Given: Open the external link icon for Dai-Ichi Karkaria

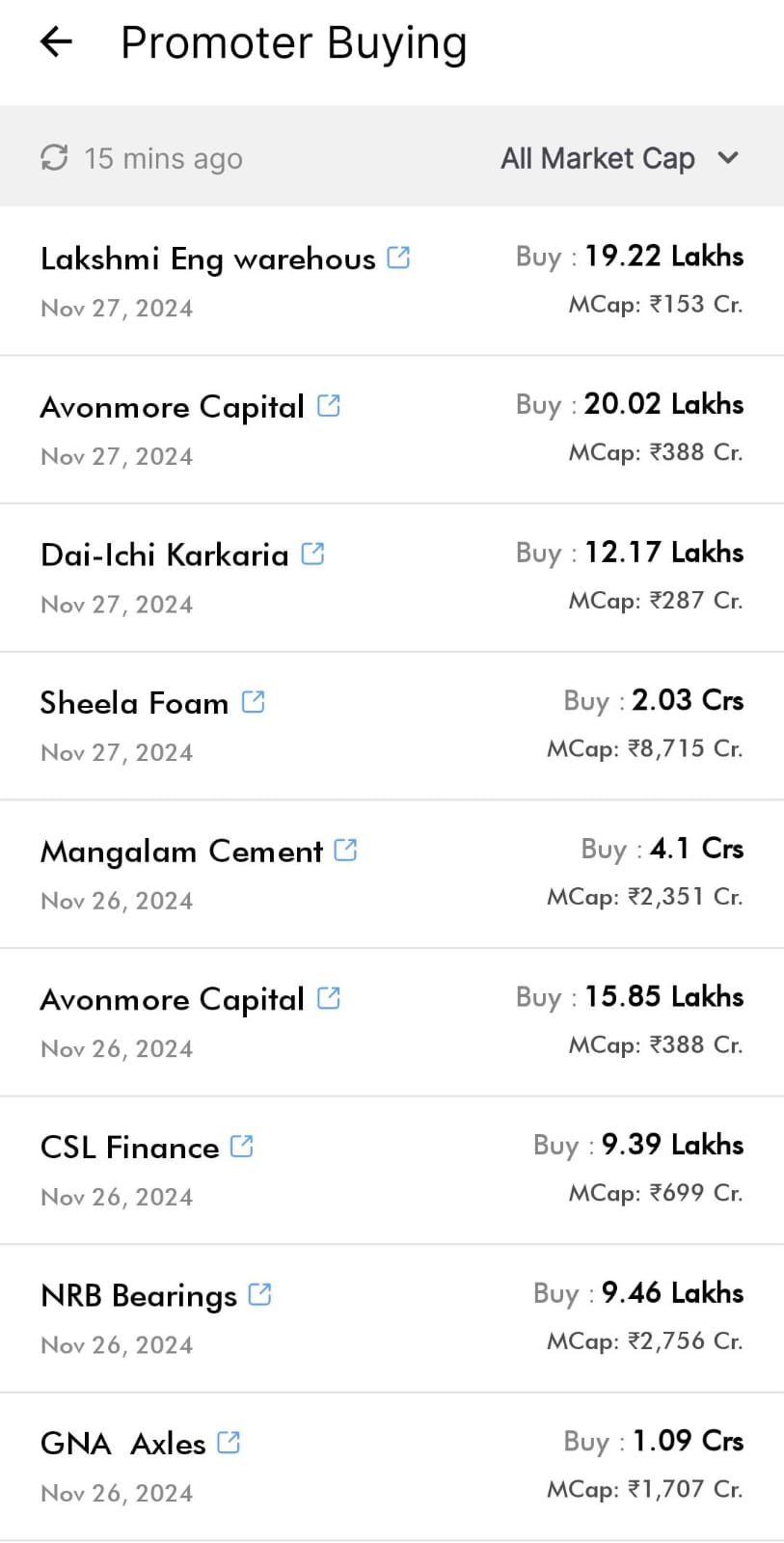Looking at the screenshot, I should [x=312, y=554].
